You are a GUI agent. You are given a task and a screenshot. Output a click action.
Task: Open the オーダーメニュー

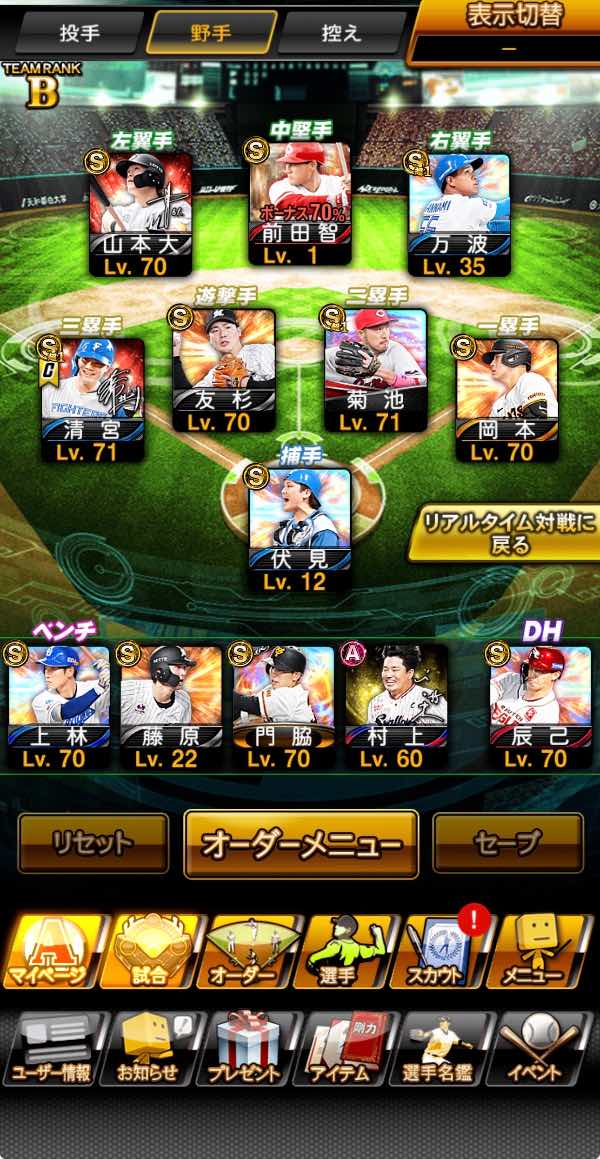click(x=301, y=843)
